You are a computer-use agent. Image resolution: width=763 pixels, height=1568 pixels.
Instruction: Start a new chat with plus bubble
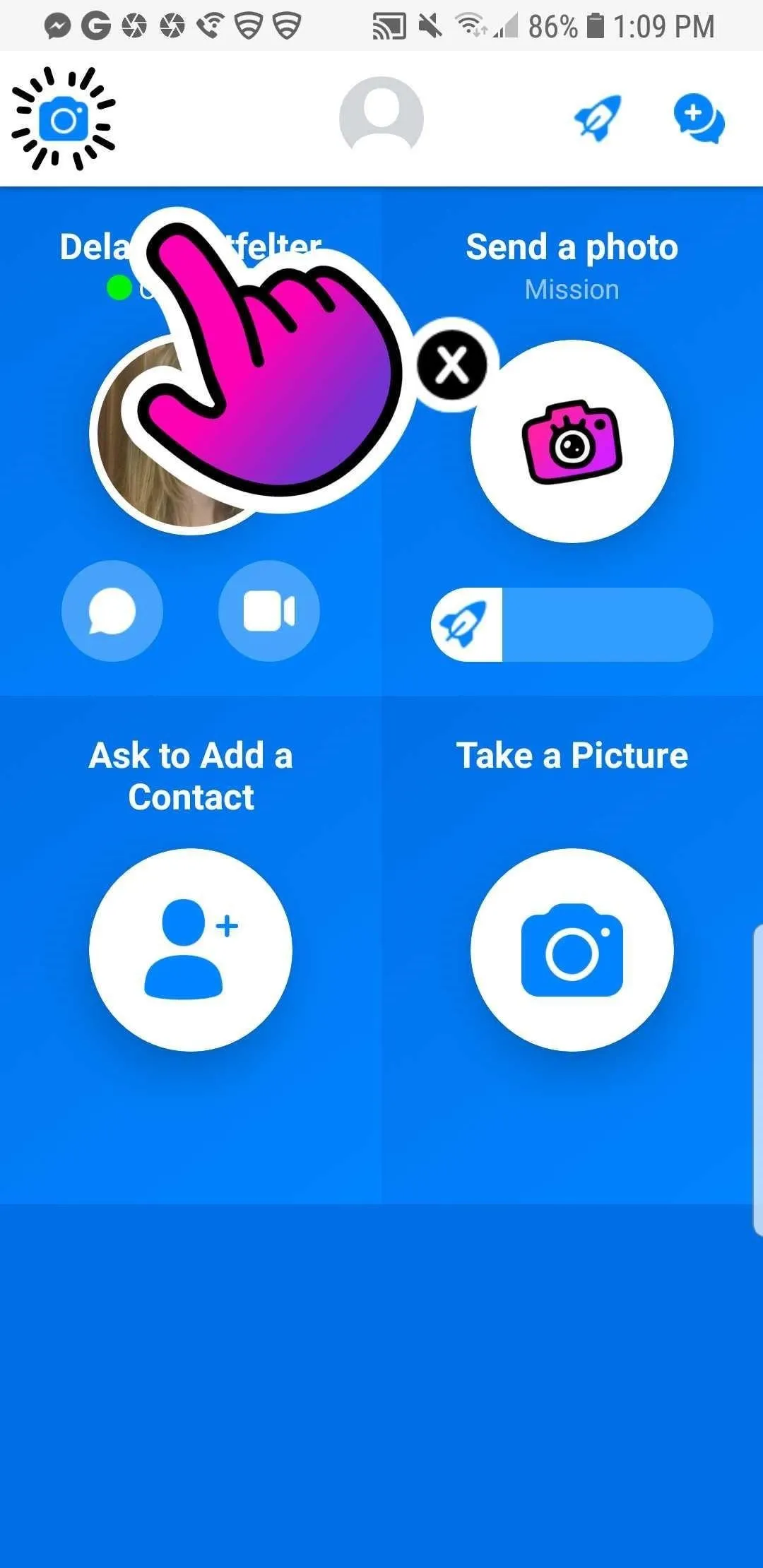click(x=698, y=117)
